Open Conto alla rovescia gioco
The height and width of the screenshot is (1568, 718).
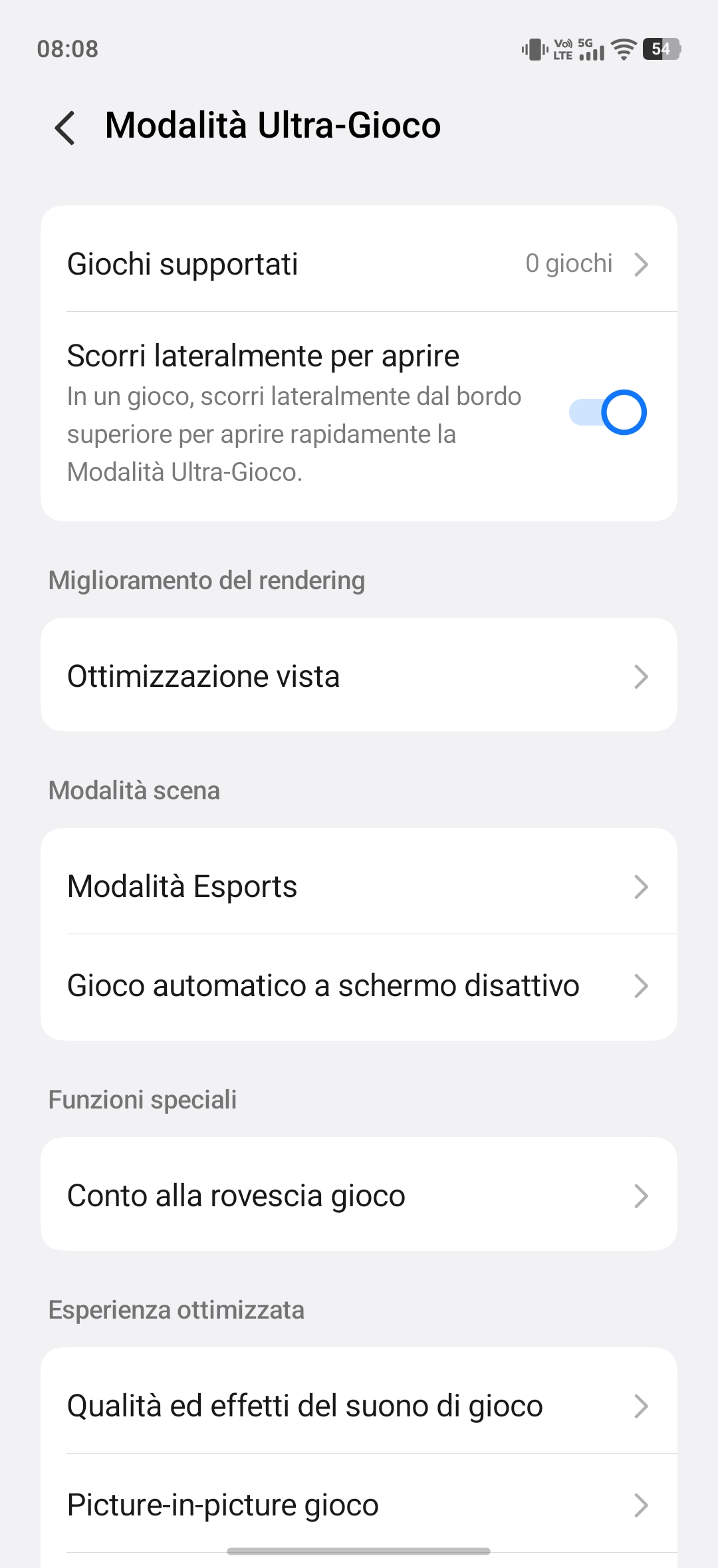[359, 1196]
